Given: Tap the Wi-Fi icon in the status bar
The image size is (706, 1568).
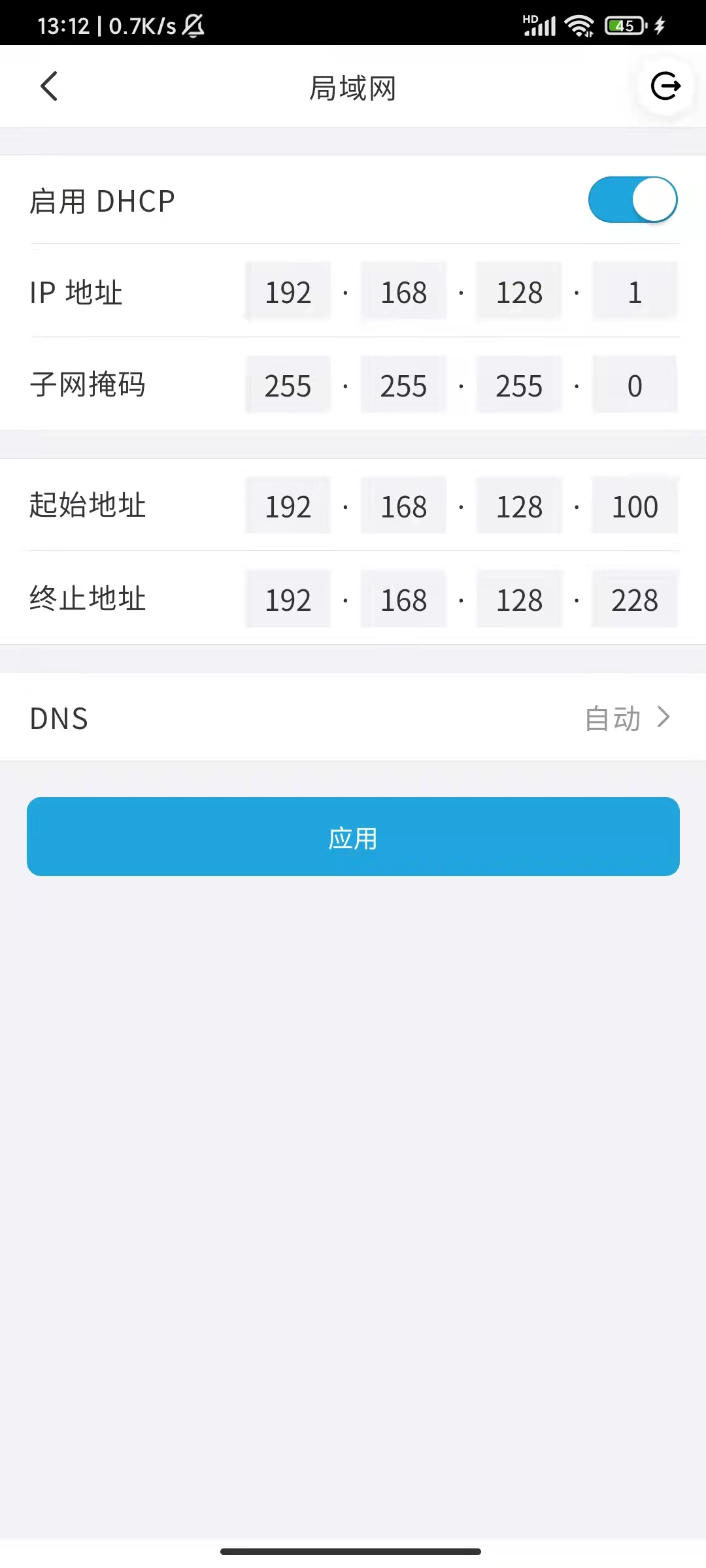Looking at the screenshot, I should coord(578,25).
